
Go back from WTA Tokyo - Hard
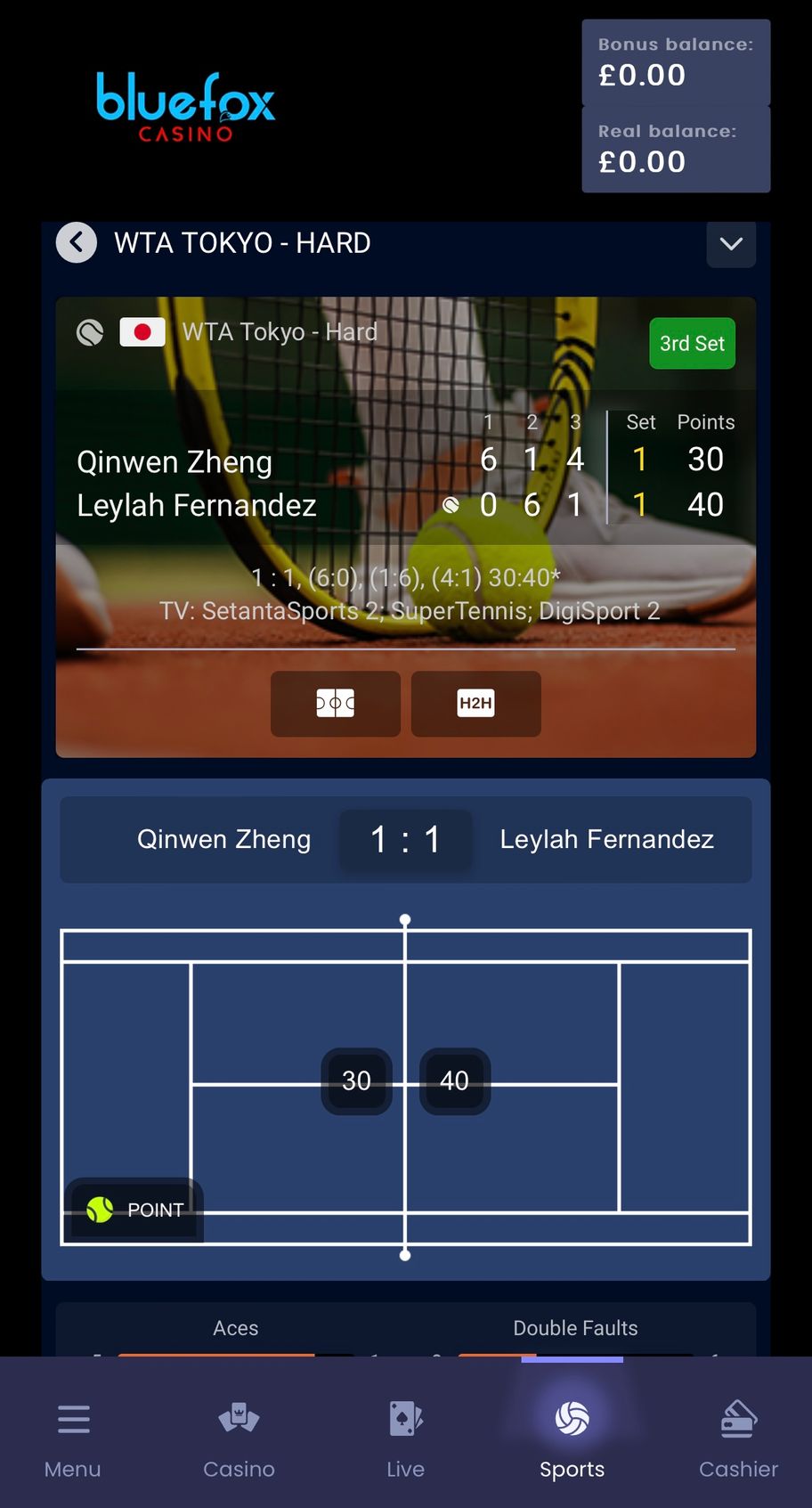pyautogui.click(x=77, y=242)
